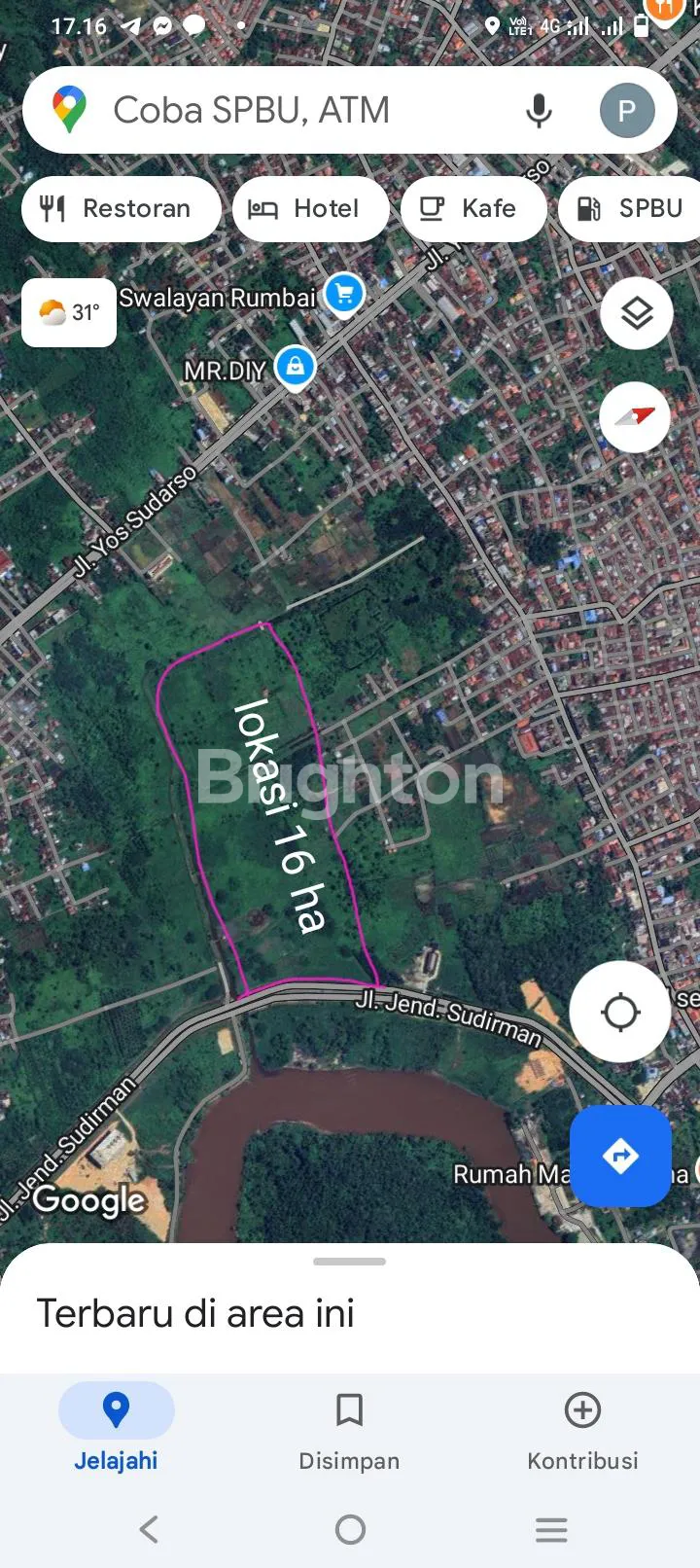Go back with the system back button
The image size is (700, 1568).
click(149, 1530)
